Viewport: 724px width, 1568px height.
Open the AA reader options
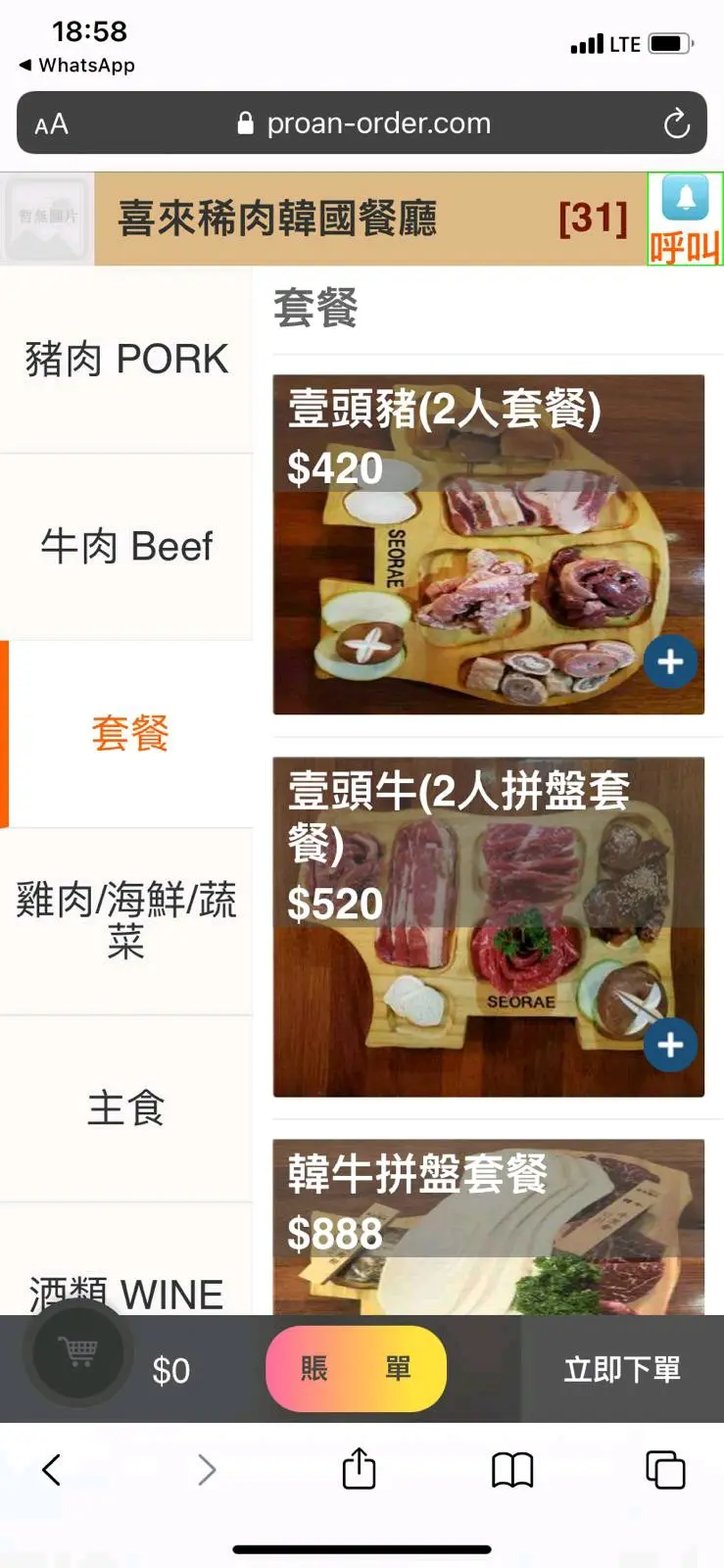52,124
